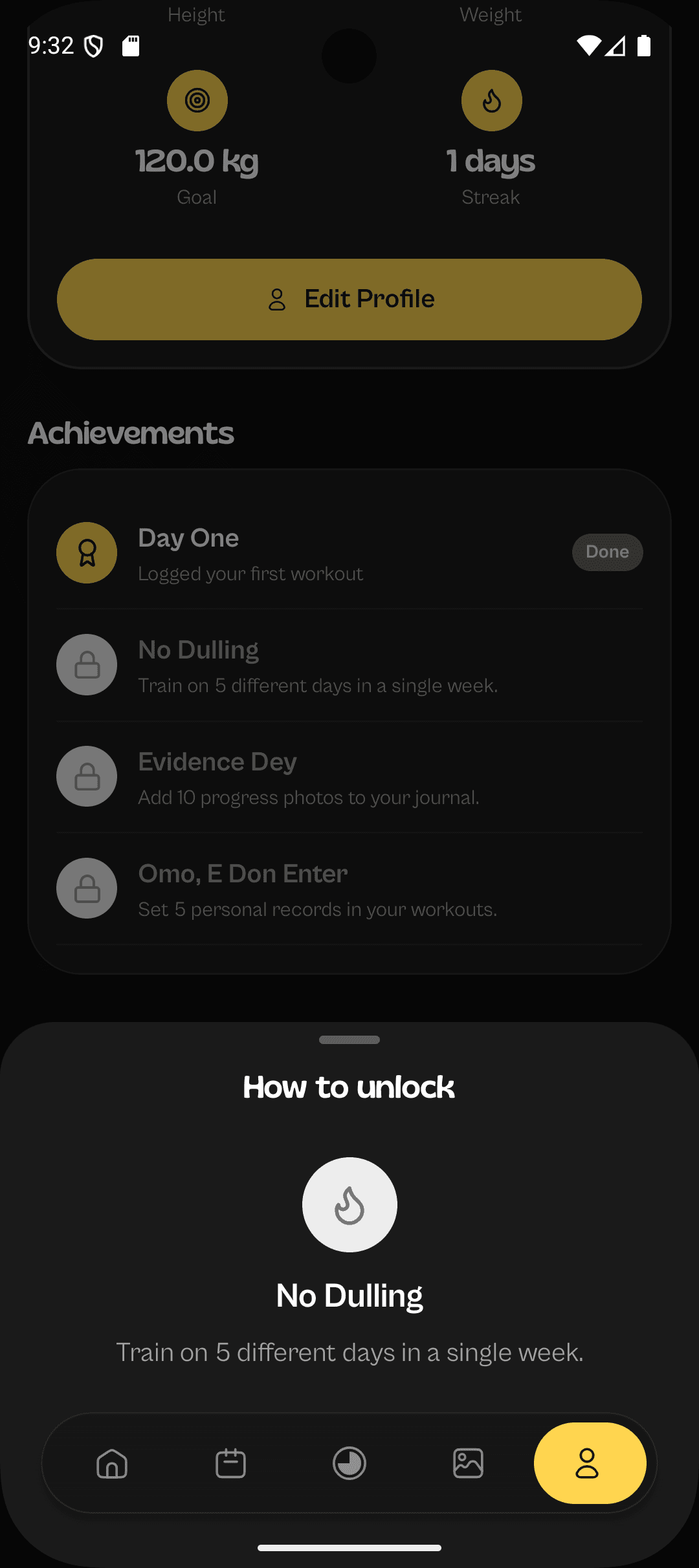Switch to the photo gallery tab
The width and height of the screenshot is (699, 1568).
pyautogui.click(x=468, y=1463)
